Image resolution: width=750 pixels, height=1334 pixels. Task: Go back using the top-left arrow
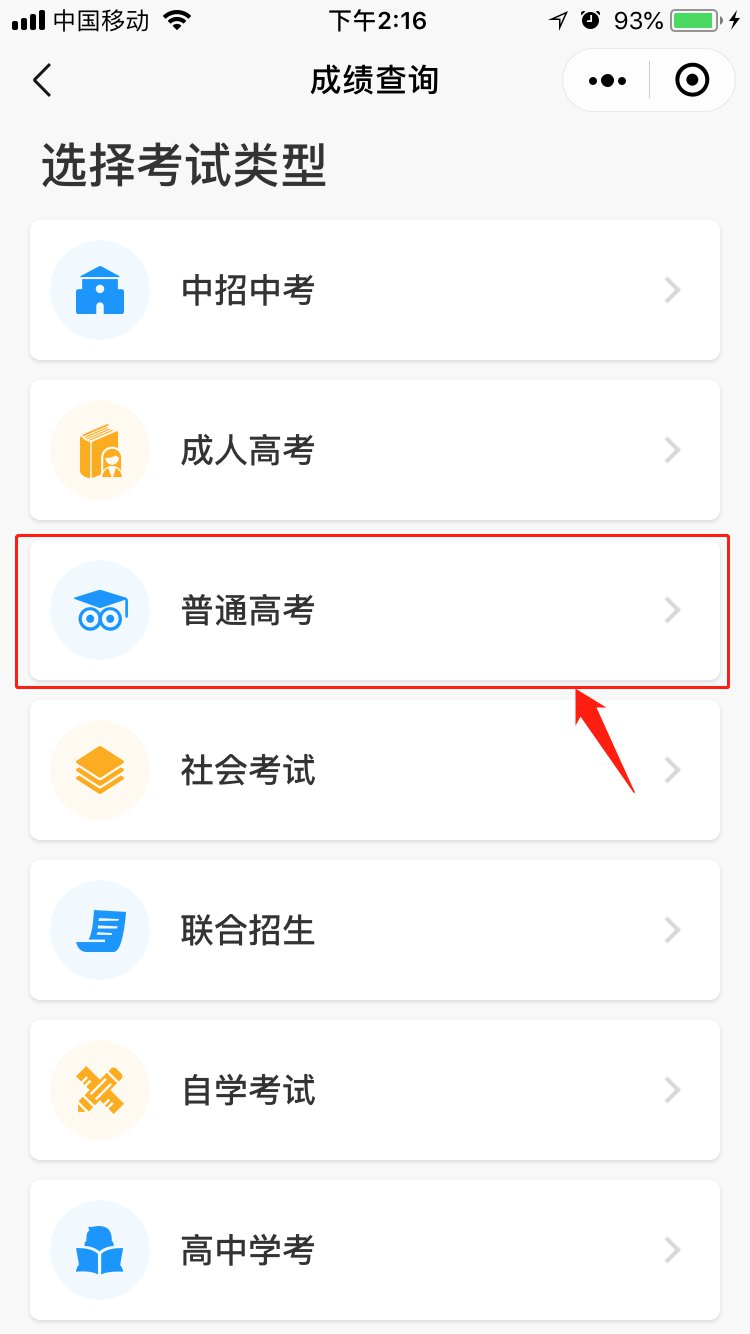42,80
